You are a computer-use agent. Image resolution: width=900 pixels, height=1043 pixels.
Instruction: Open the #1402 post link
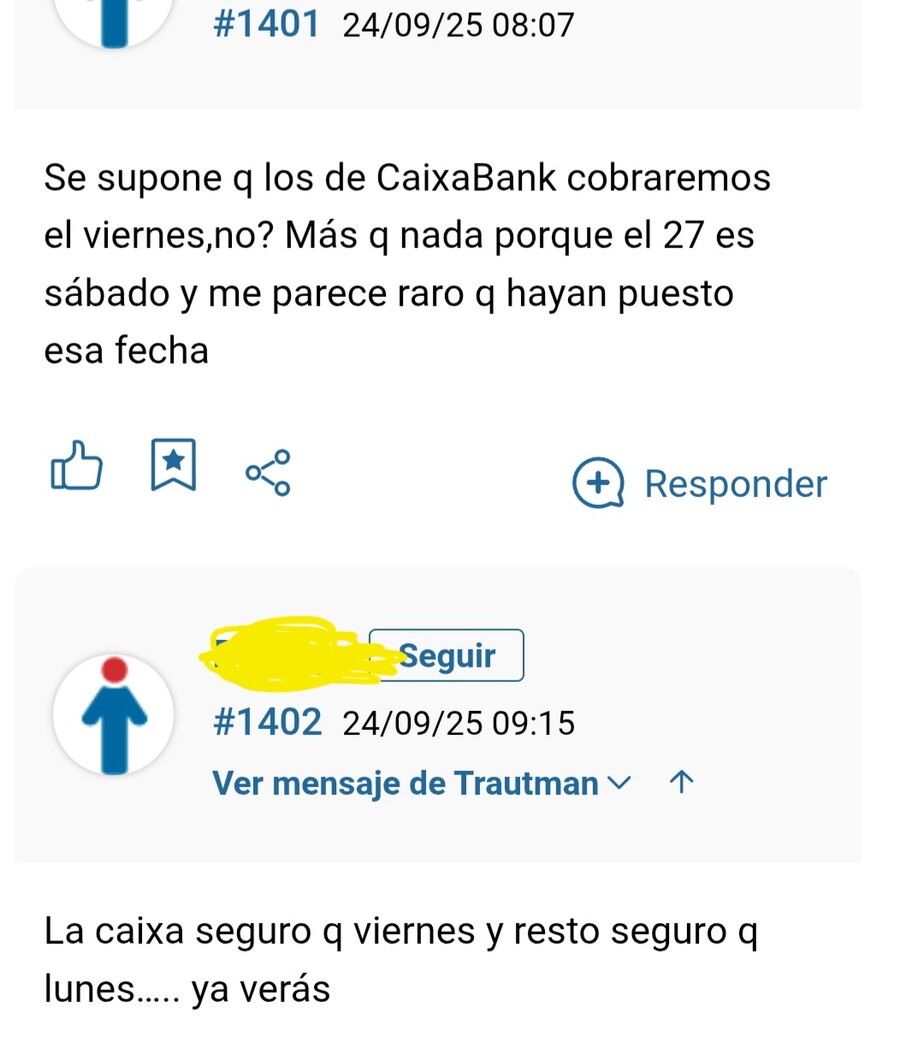click(267, 722)
